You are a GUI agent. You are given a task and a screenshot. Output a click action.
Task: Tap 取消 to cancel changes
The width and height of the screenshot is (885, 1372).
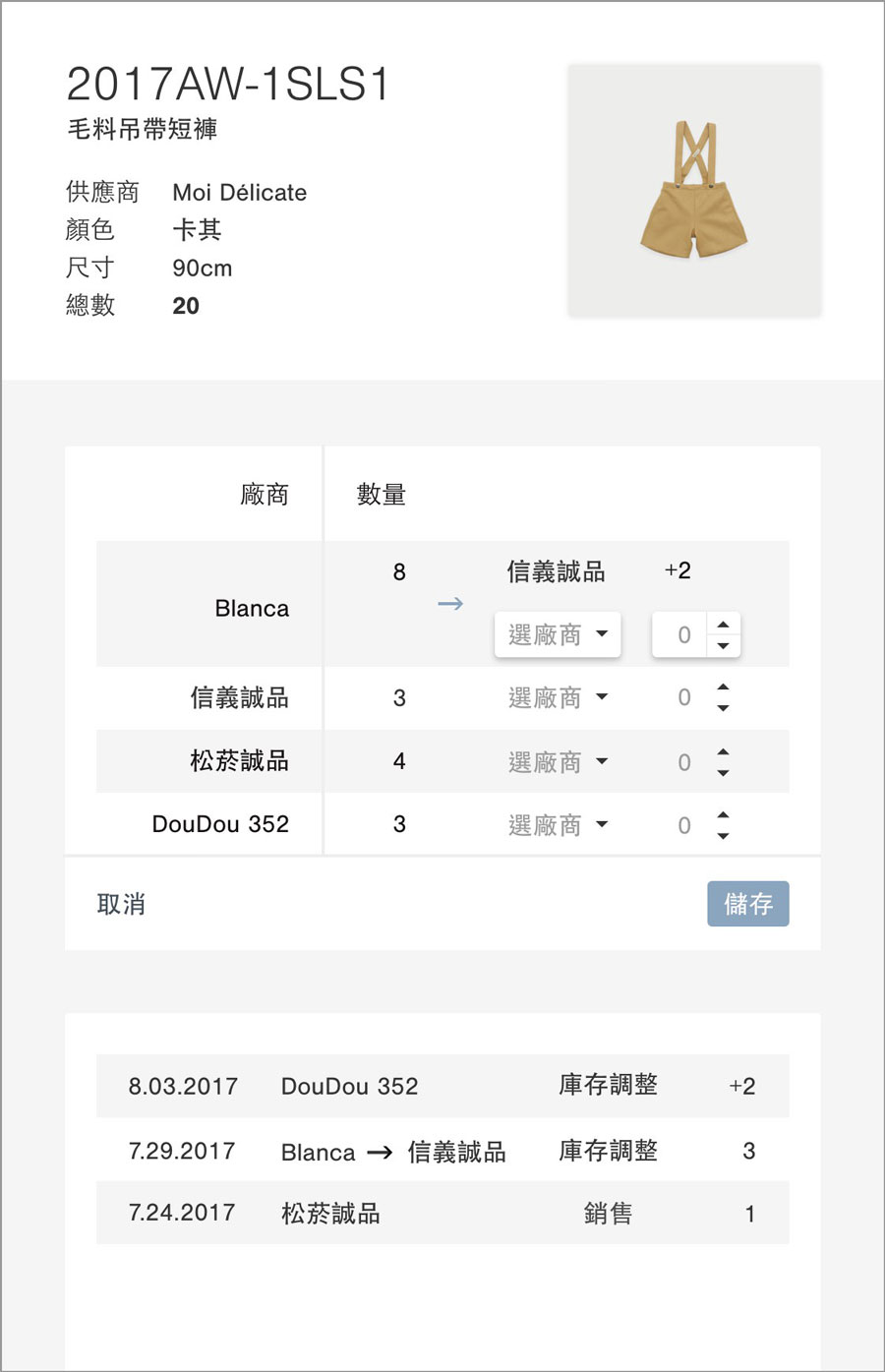pyautogui.click(x=121, y=904)
